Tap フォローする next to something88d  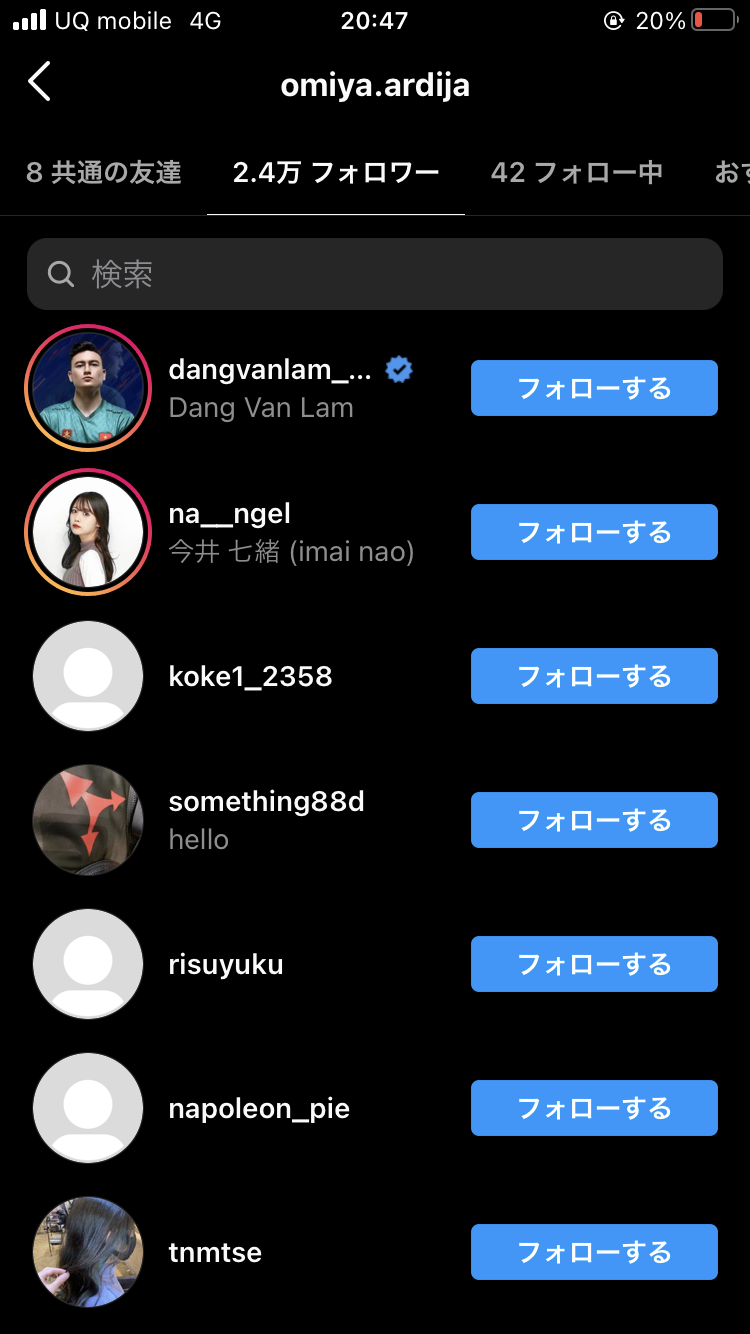point(594,820)
